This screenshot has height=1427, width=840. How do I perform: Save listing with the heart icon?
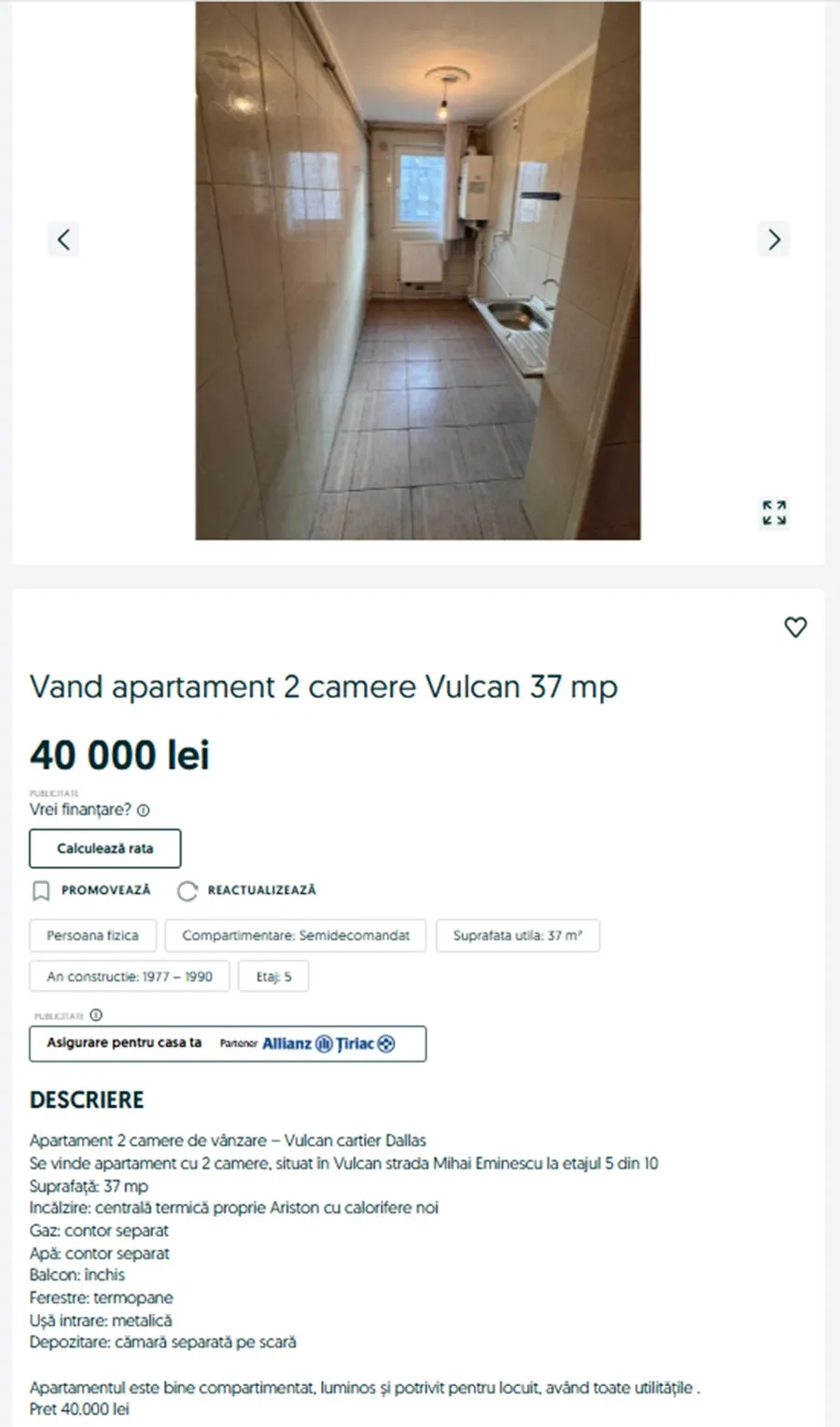[795, 627]
